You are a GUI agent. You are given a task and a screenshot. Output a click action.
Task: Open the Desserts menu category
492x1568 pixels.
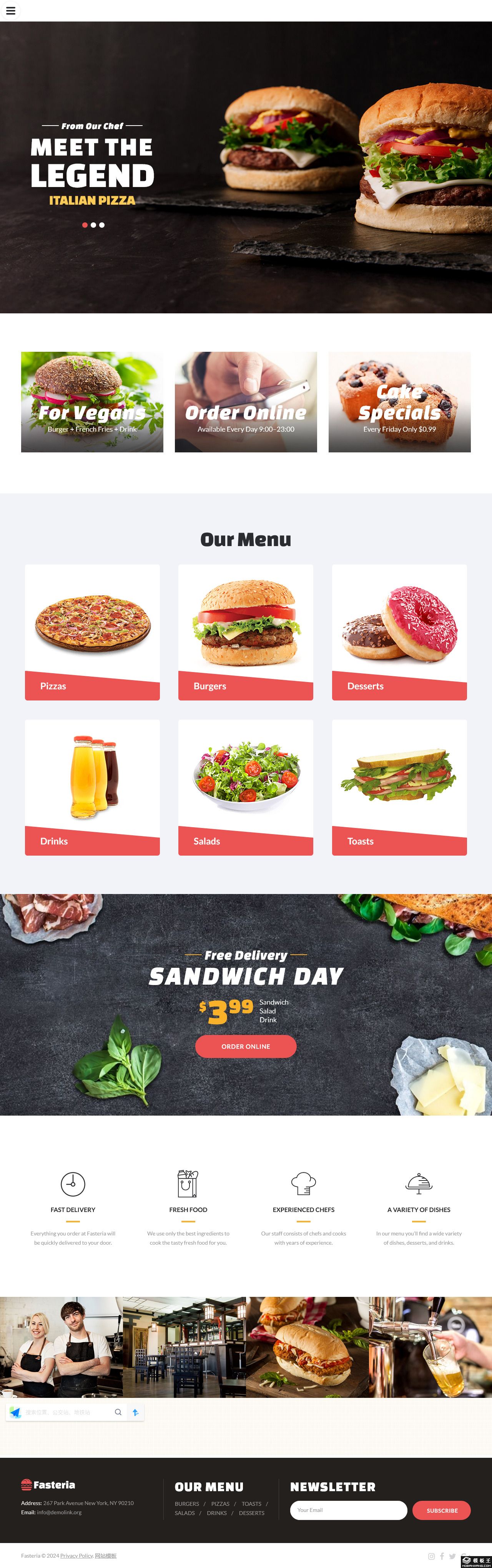[399, 632]
